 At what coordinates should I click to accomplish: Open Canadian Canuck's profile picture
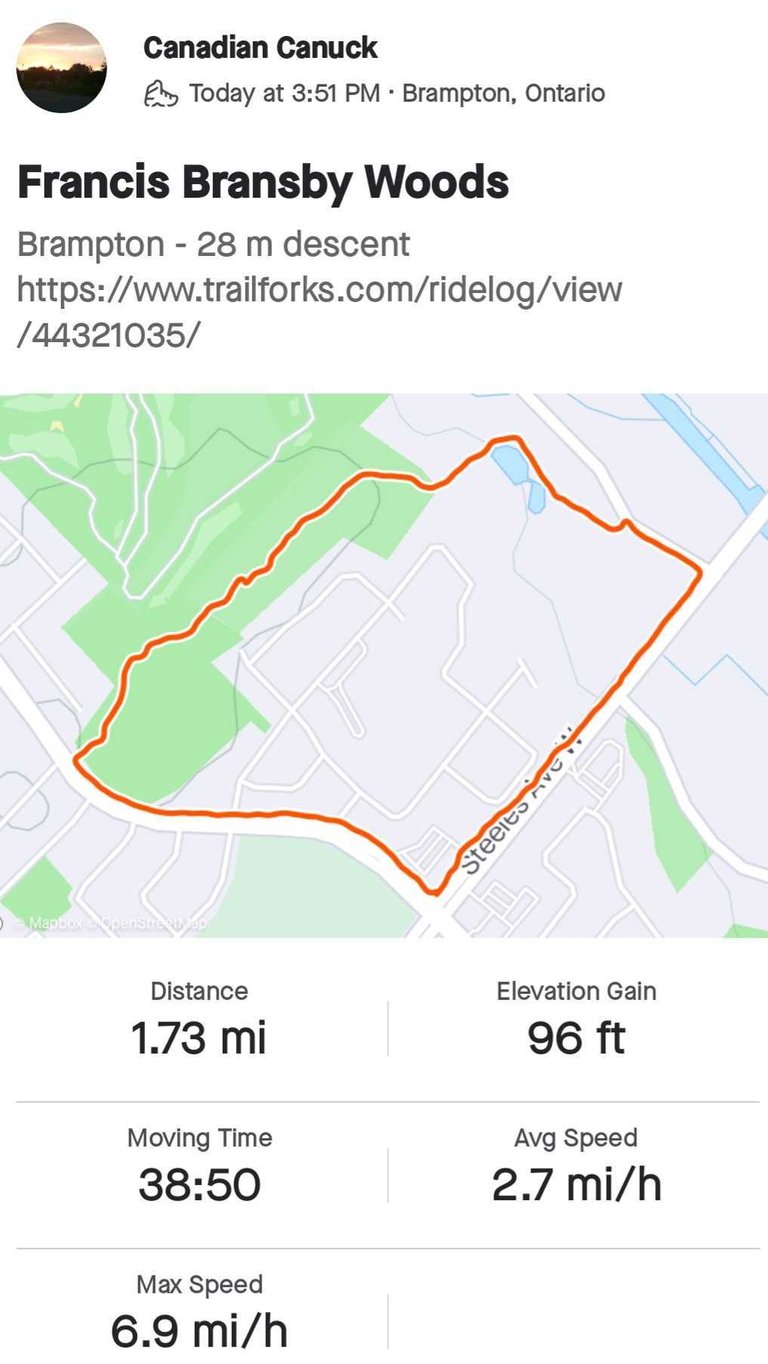62,68
